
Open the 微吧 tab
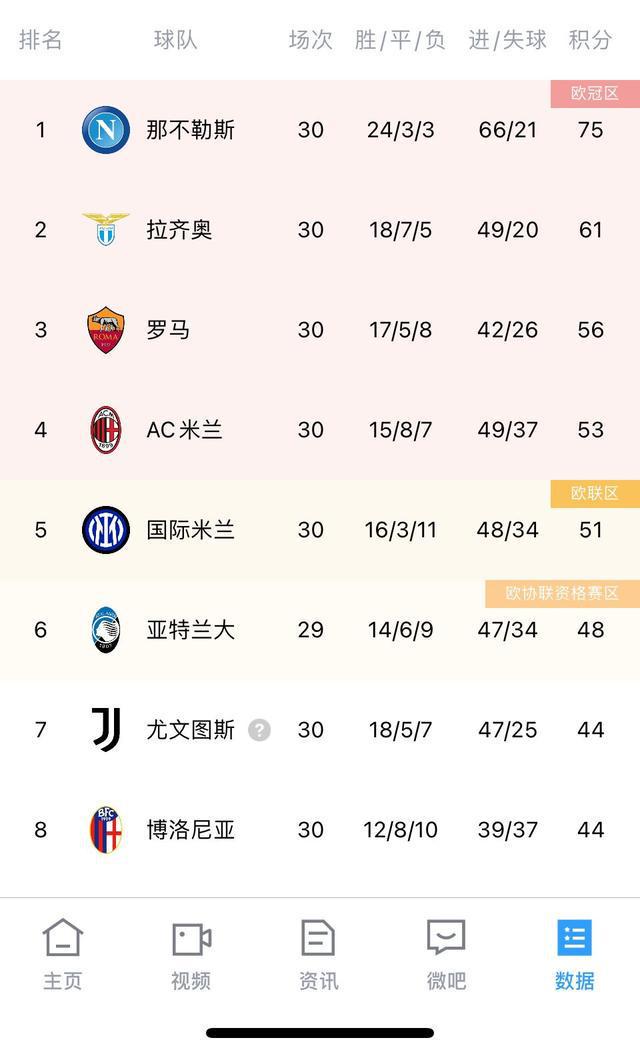[x=446, y=955]
